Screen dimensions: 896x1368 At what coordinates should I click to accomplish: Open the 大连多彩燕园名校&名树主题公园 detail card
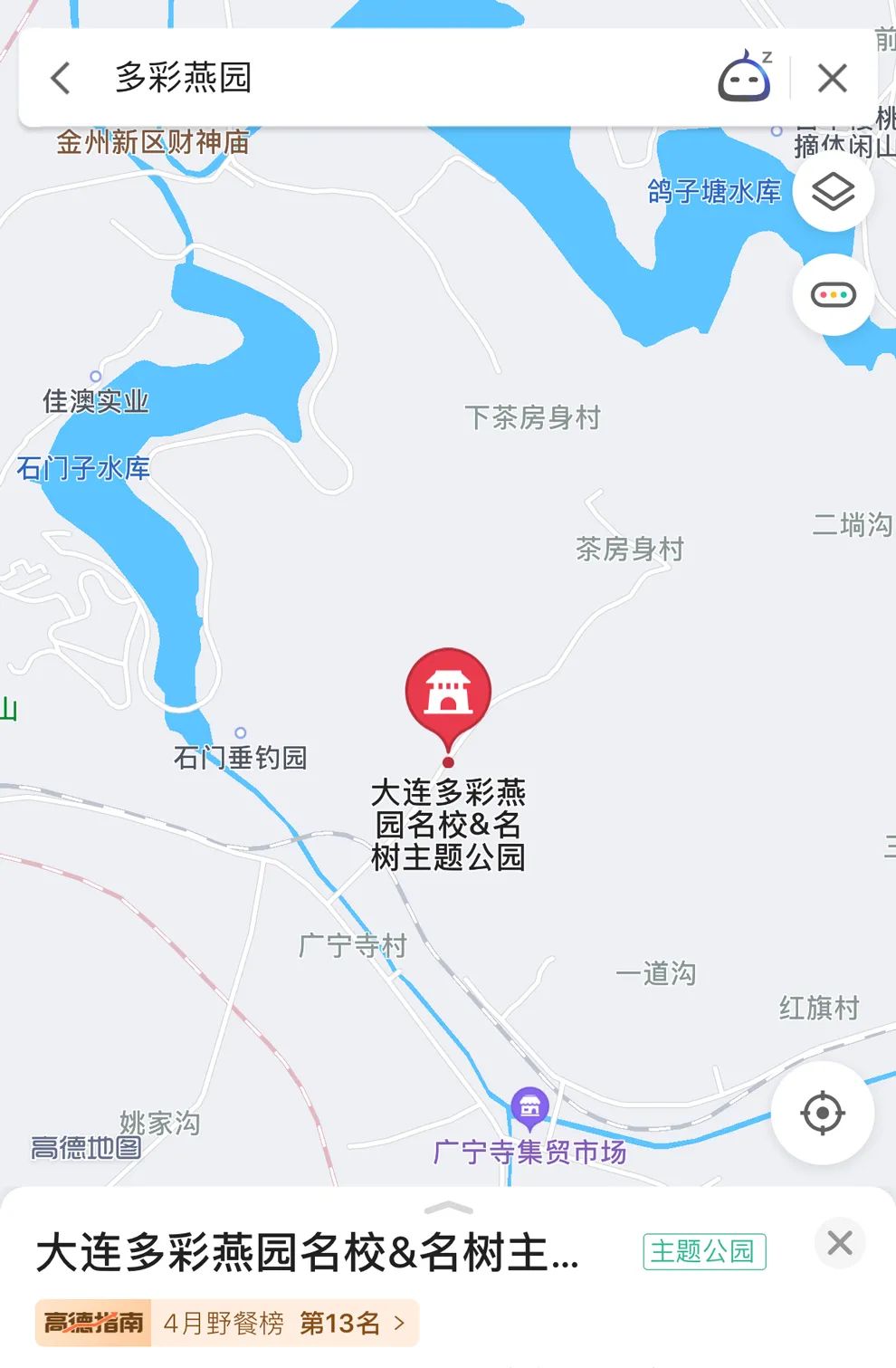308,1253
